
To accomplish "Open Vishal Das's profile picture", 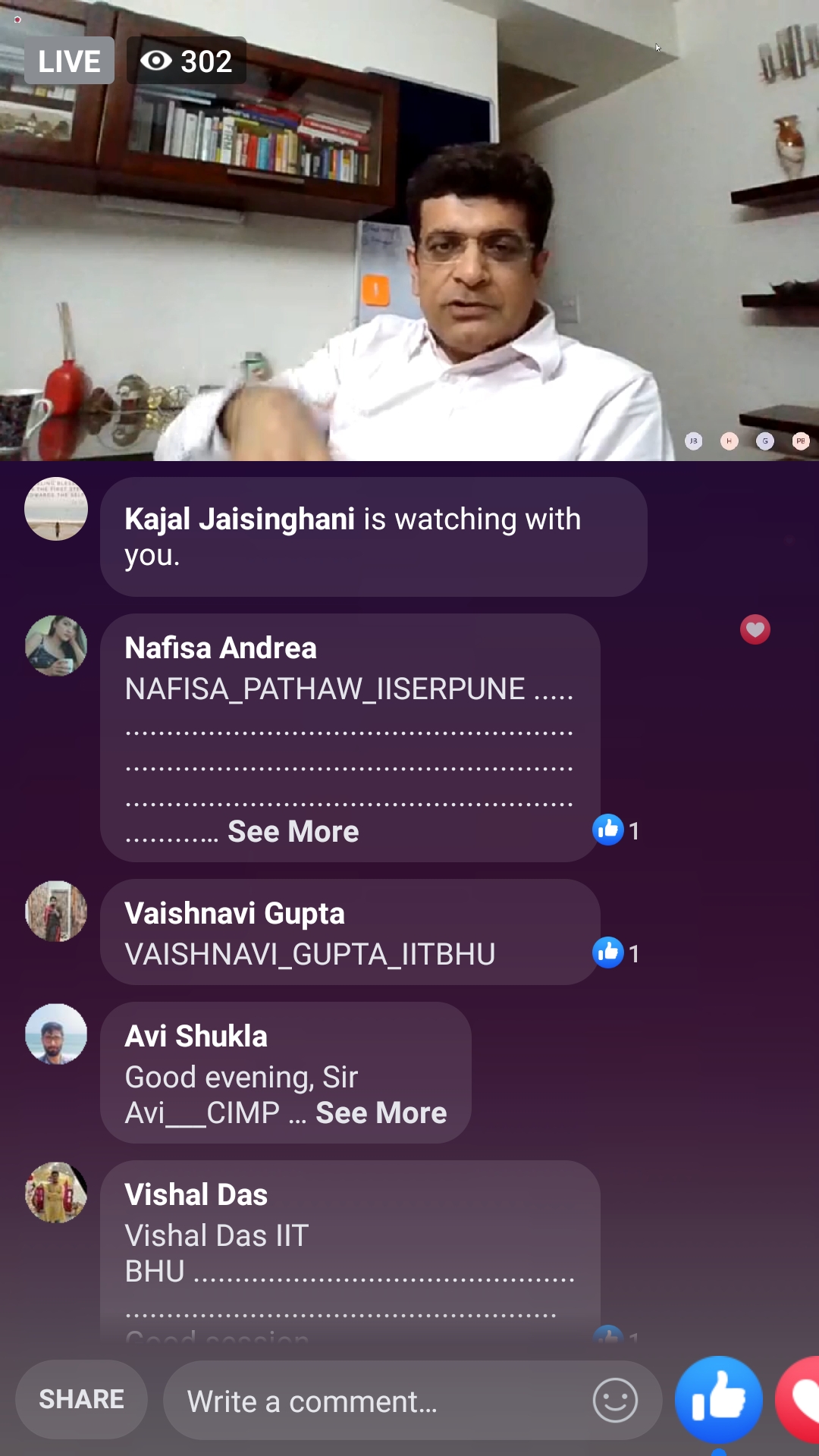I will 56,1193.
